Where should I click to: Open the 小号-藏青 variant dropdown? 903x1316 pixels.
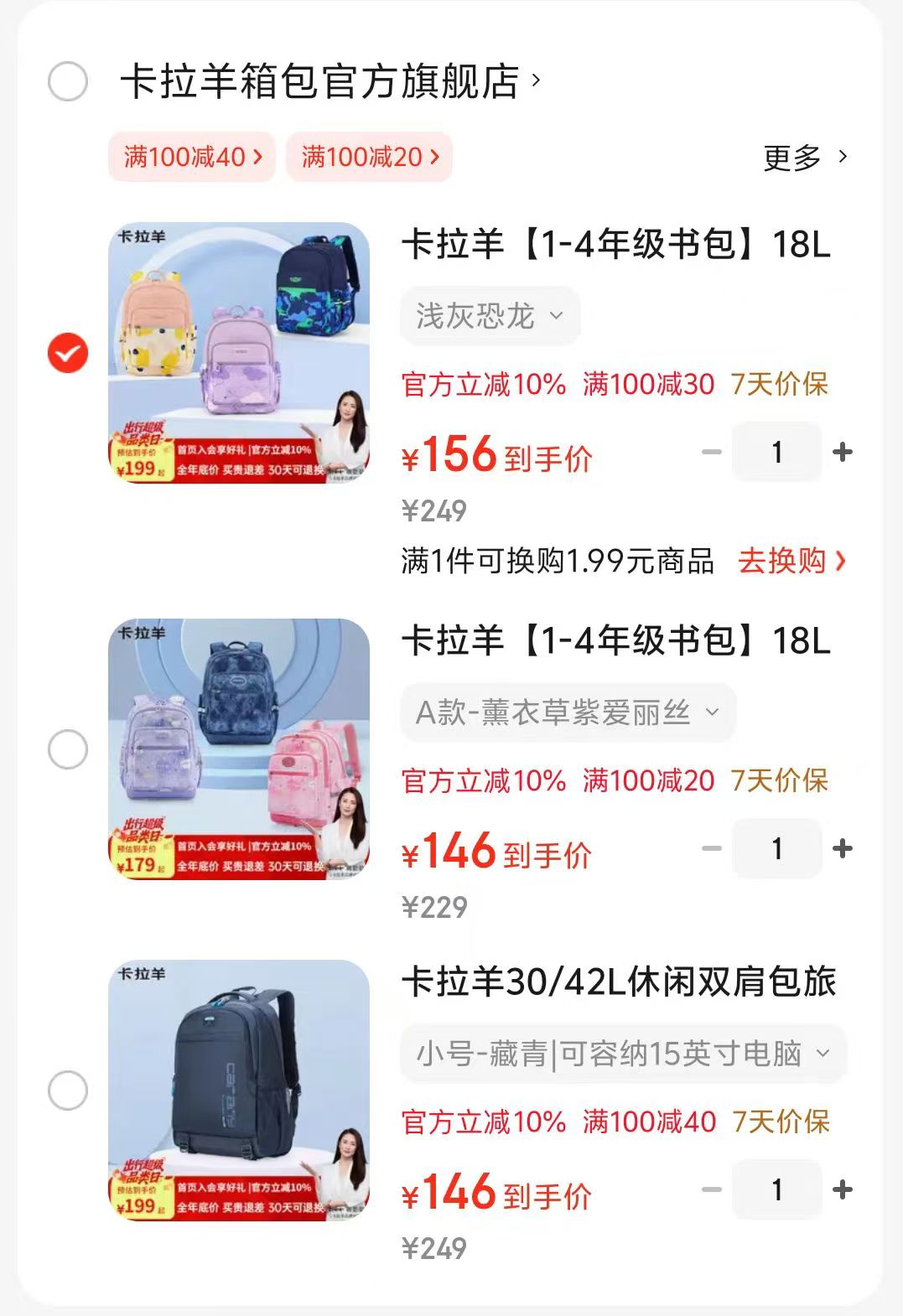(621, 1054)
